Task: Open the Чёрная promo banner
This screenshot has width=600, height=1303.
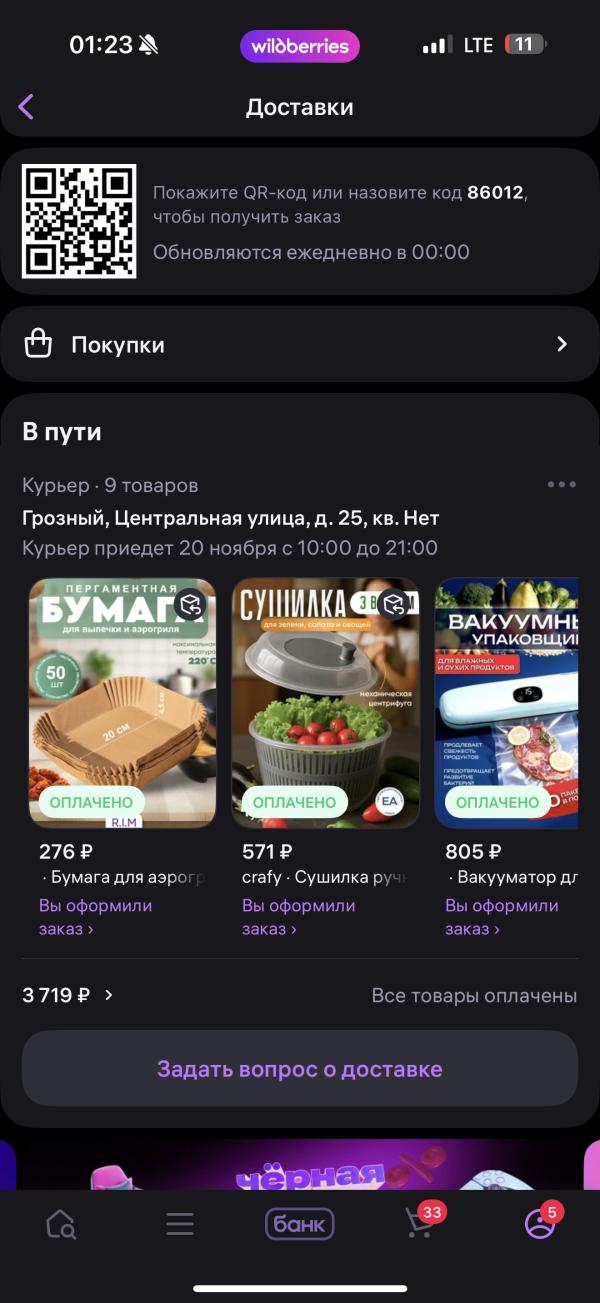Action: [299, 1166]
